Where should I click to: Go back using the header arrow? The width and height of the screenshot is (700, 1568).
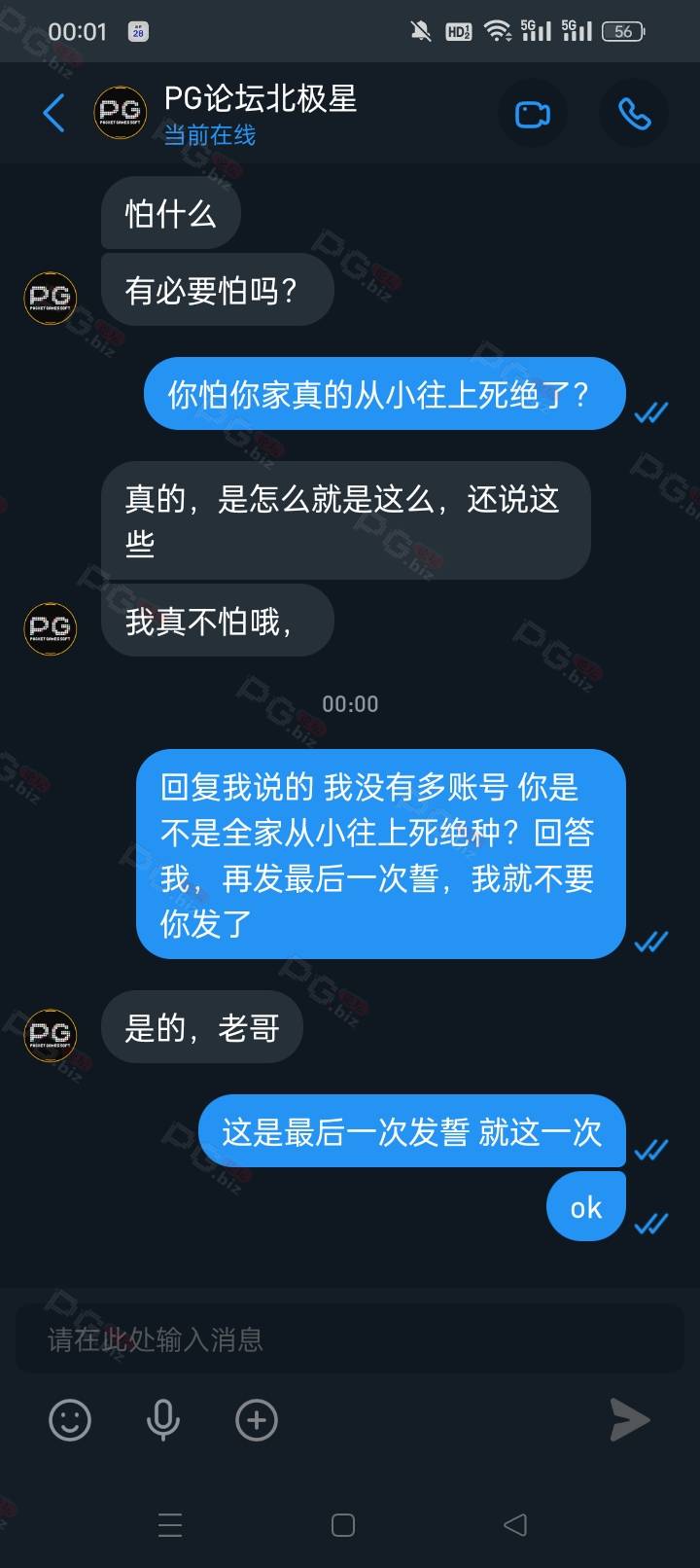(x=54, y=114)
